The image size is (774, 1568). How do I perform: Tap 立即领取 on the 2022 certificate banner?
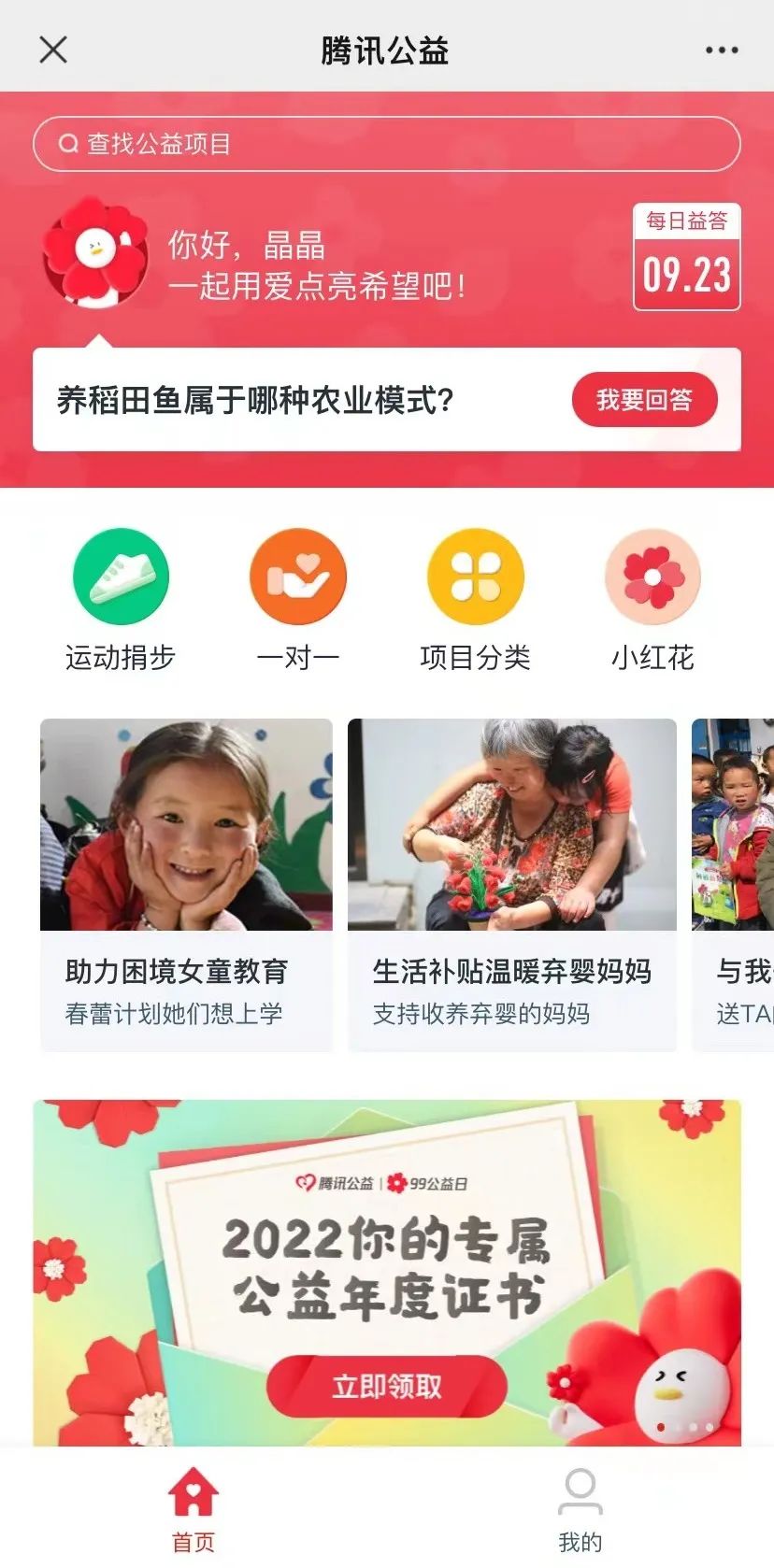pos(386,1386)
